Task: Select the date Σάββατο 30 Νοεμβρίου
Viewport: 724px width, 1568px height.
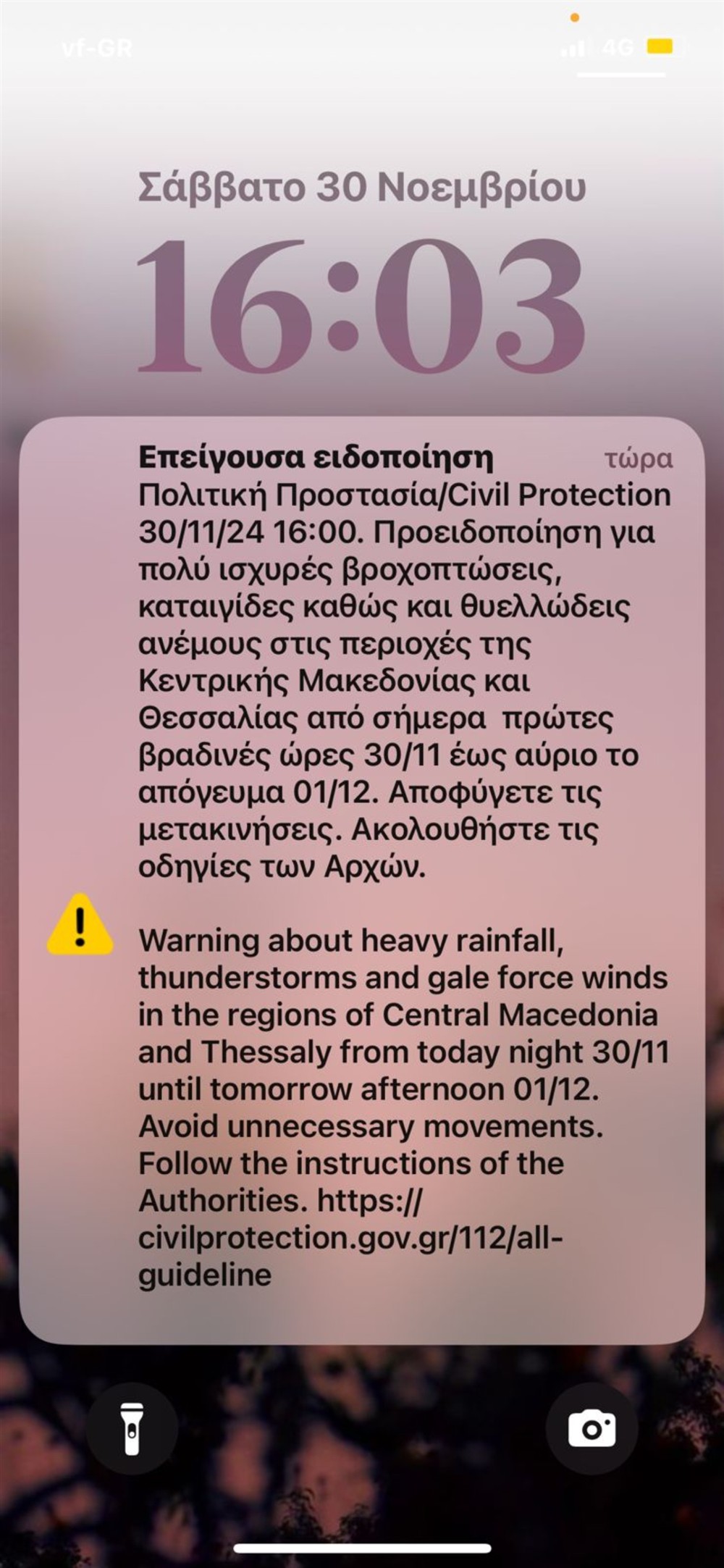Action: 362,187
